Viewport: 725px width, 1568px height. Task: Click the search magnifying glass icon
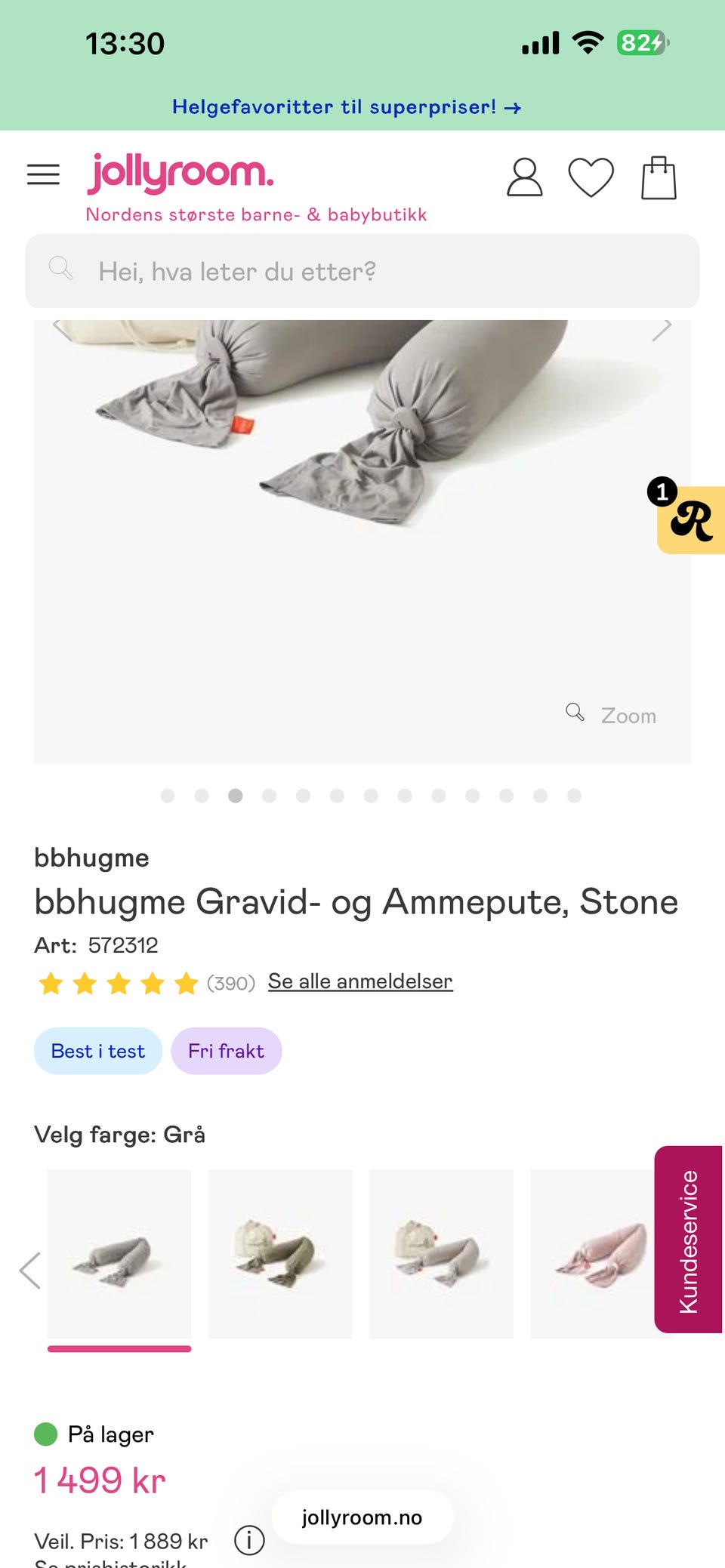[x=62, y=268]
